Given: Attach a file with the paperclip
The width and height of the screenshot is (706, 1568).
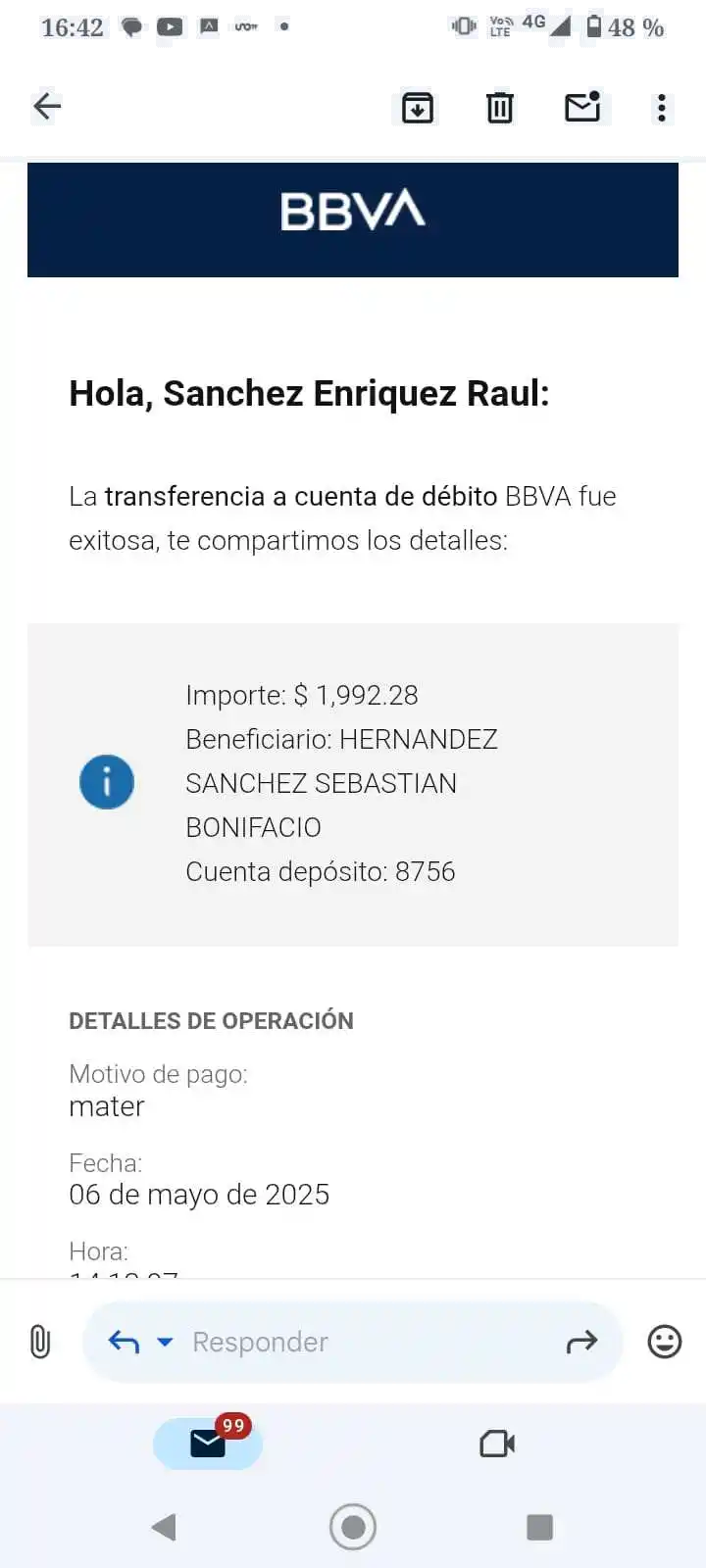Looking at the screenshot, I should 40,1342.
